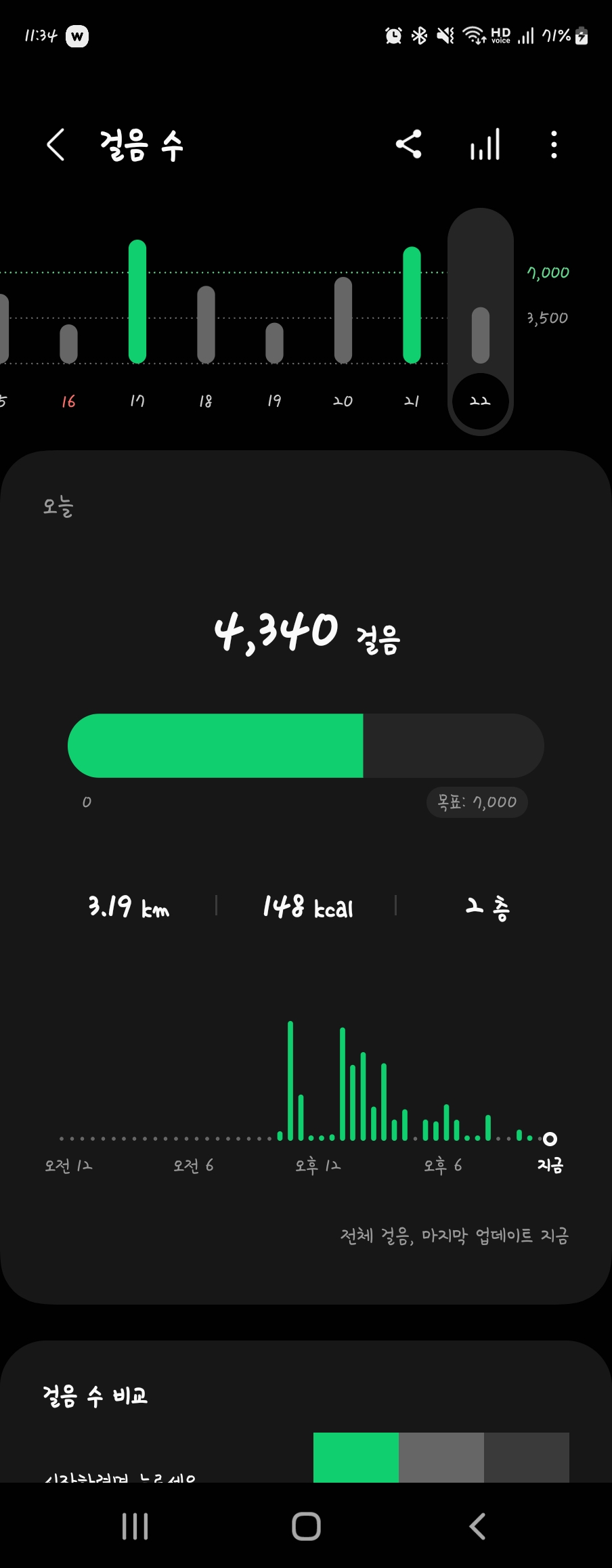Image resolution: width=612 pixels, height=1568 pixels.
Task: Open the more options menu
Action: [554, 145]
